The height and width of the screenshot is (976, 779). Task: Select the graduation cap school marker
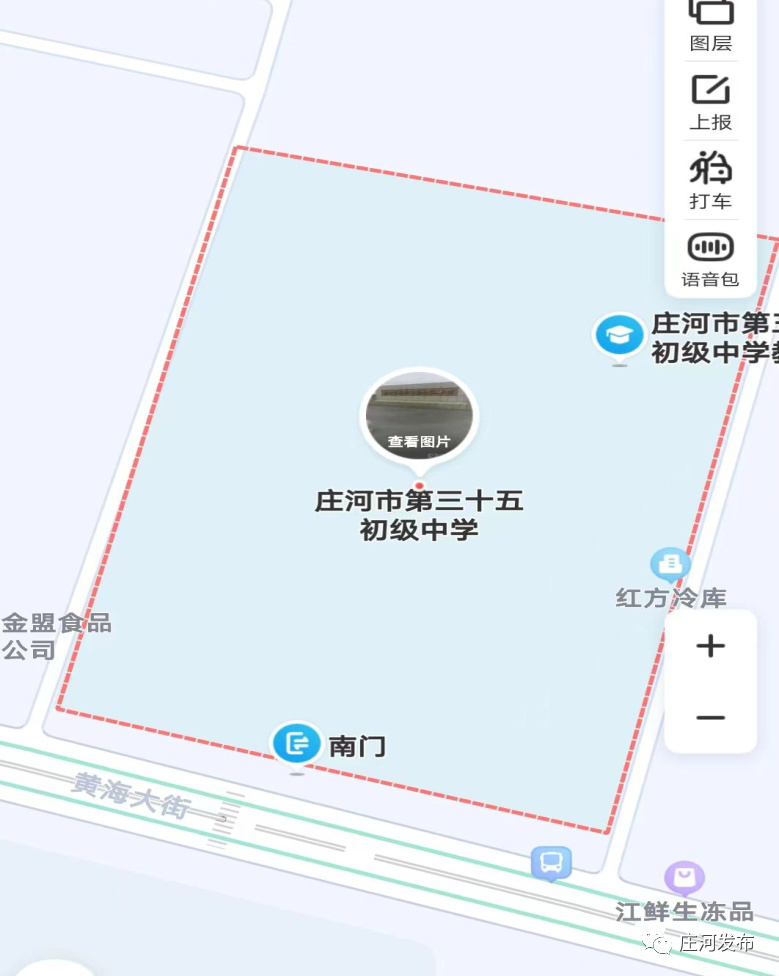pyautogui.click(x=620, y=335)
